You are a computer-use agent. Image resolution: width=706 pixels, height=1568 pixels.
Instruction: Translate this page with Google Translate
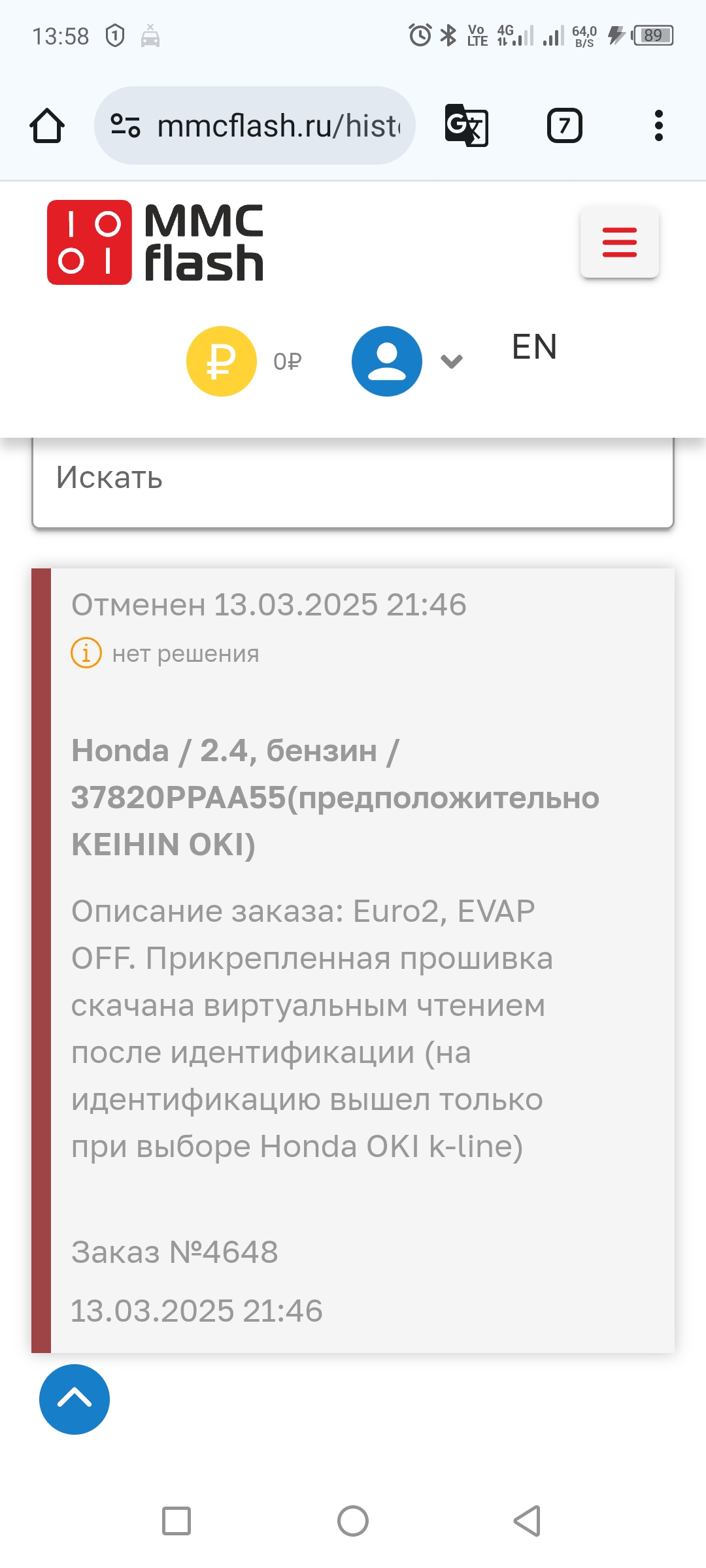coord(466,125)
